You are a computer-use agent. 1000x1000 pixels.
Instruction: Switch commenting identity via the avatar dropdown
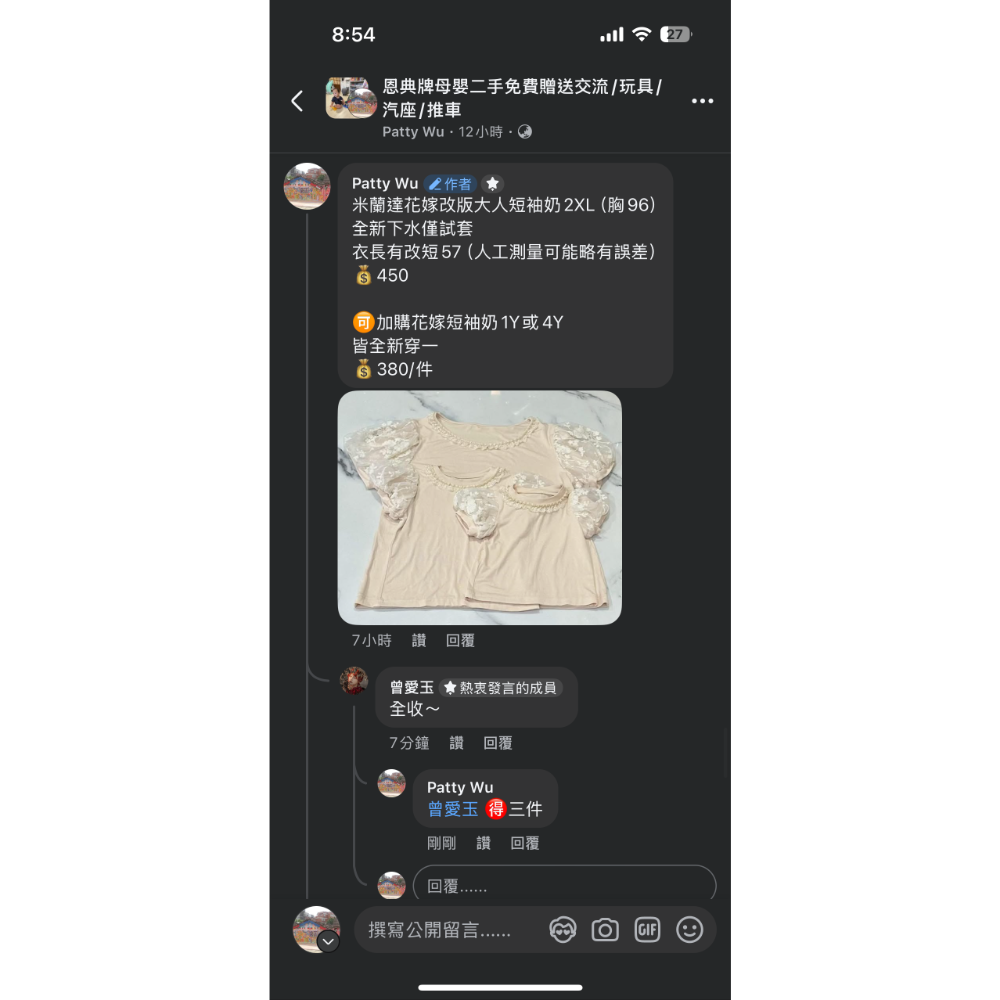(x=328, y=941)
